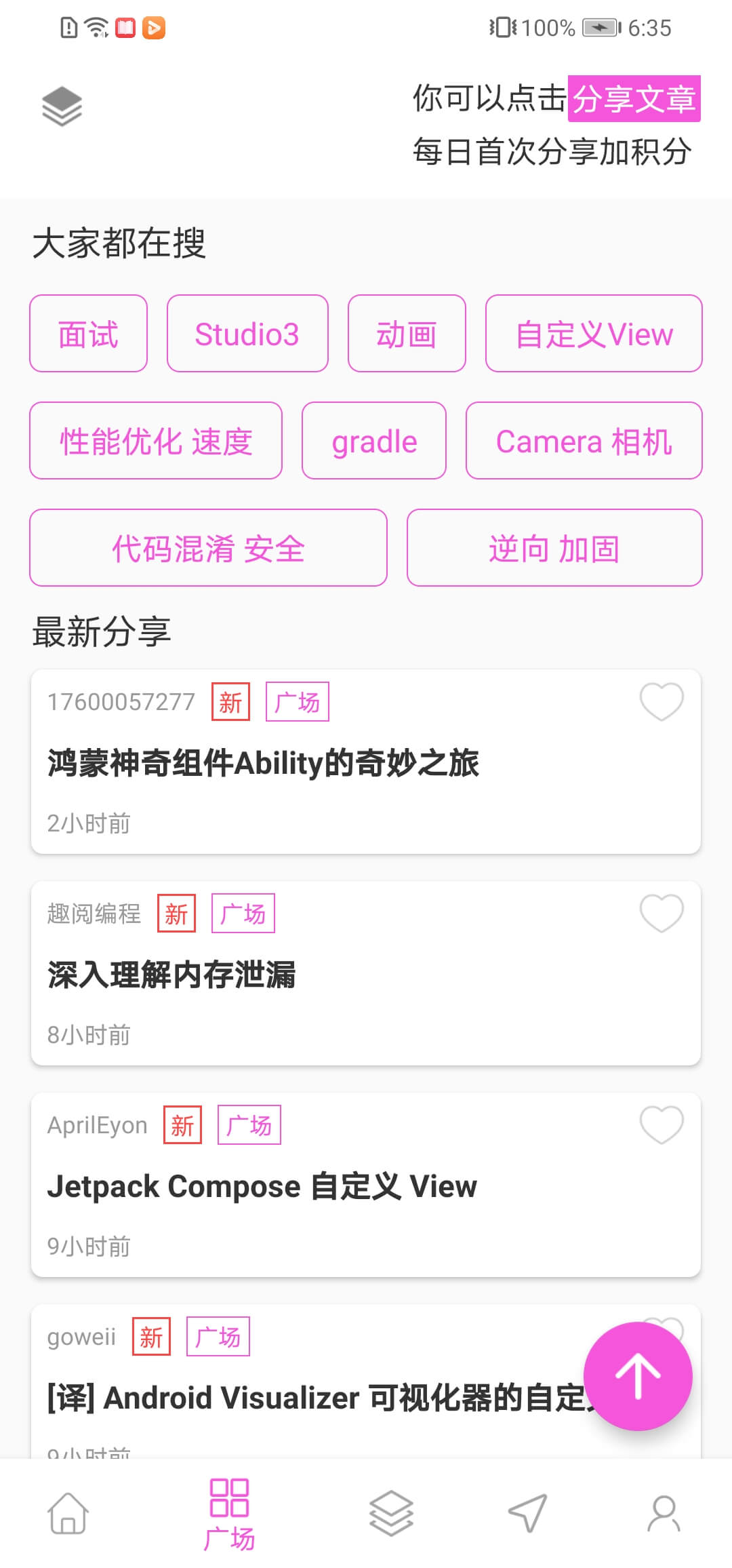Open the Camera 相机 search tag
Screen dimensions: 732x1568
point(584,440)
